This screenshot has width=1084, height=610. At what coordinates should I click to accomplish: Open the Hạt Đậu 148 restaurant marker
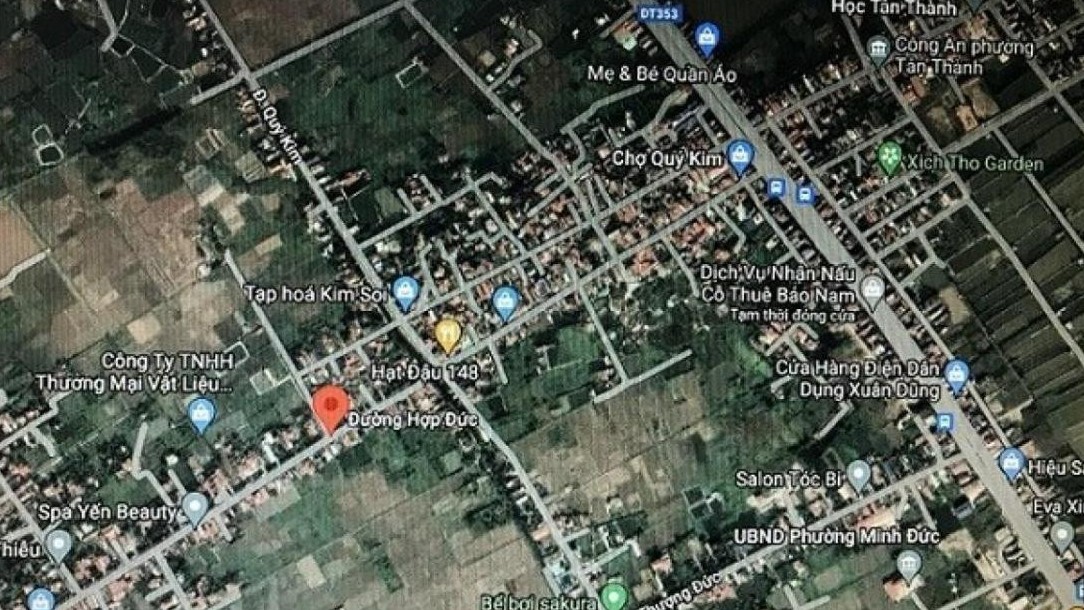pos(447,333)
